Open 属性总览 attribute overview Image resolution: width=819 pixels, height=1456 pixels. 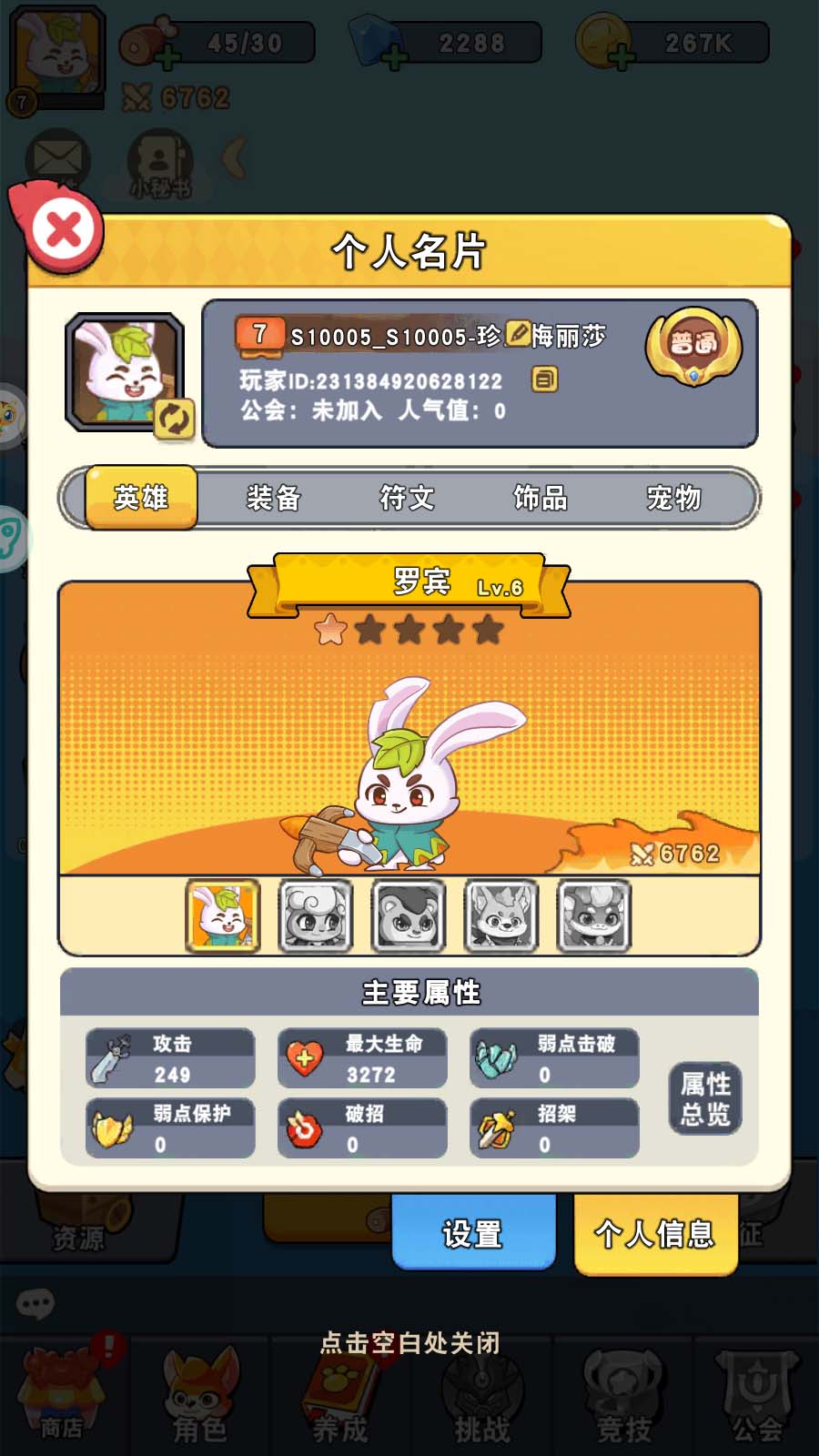pos(705,1098)
